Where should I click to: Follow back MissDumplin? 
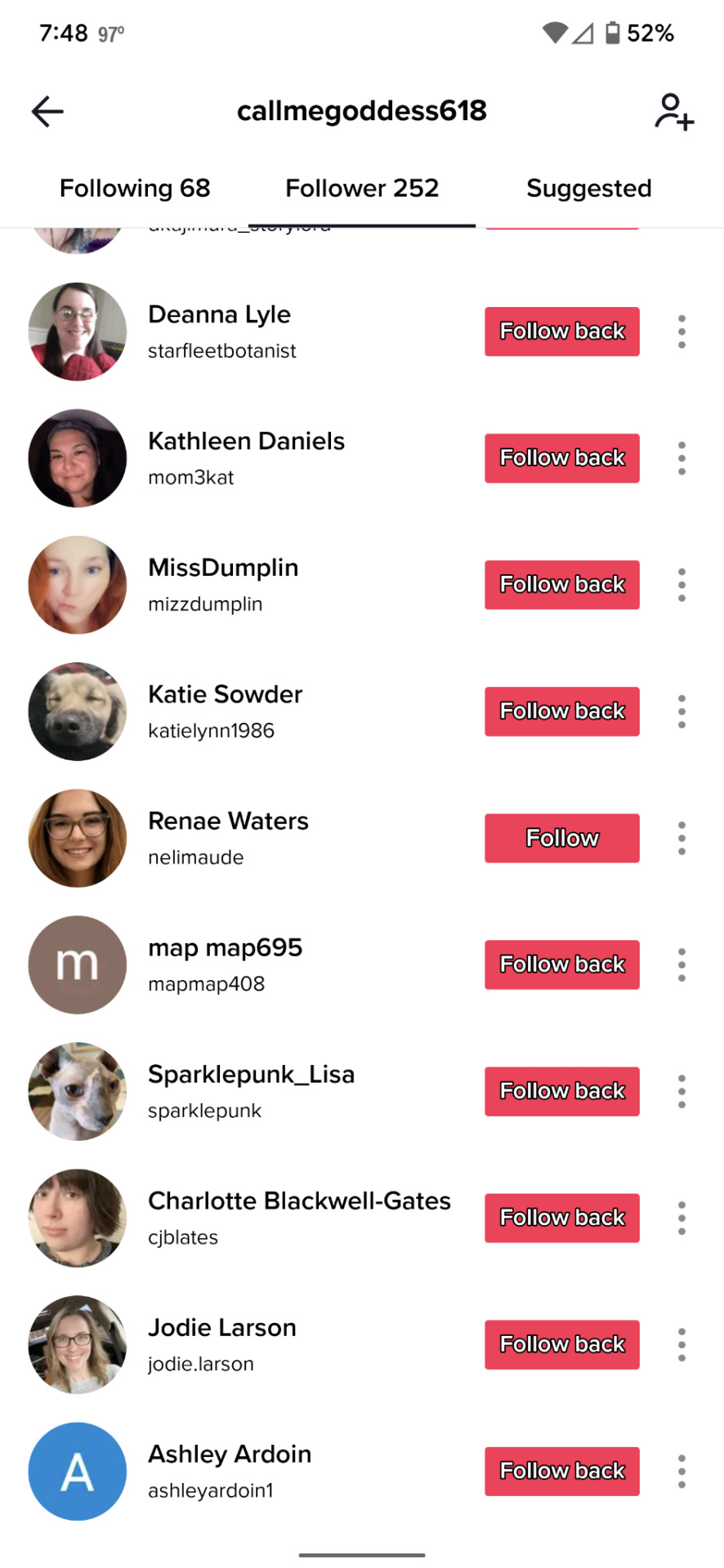561,585
